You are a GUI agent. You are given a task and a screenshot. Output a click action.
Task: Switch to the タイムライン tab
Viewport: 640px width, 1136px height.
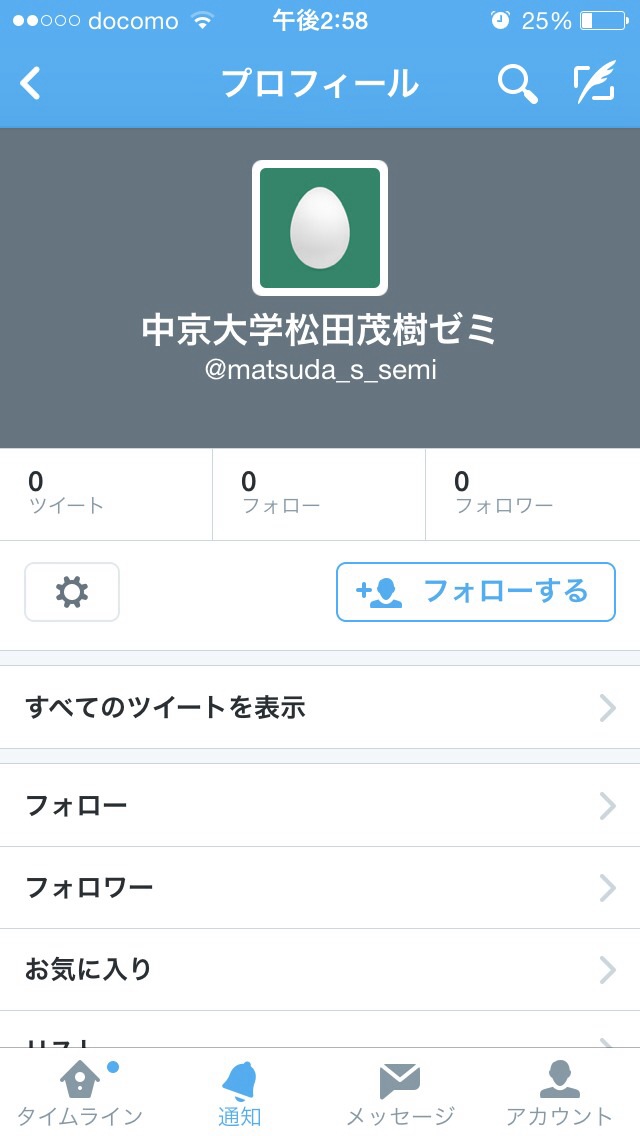tap(80, 1093)
